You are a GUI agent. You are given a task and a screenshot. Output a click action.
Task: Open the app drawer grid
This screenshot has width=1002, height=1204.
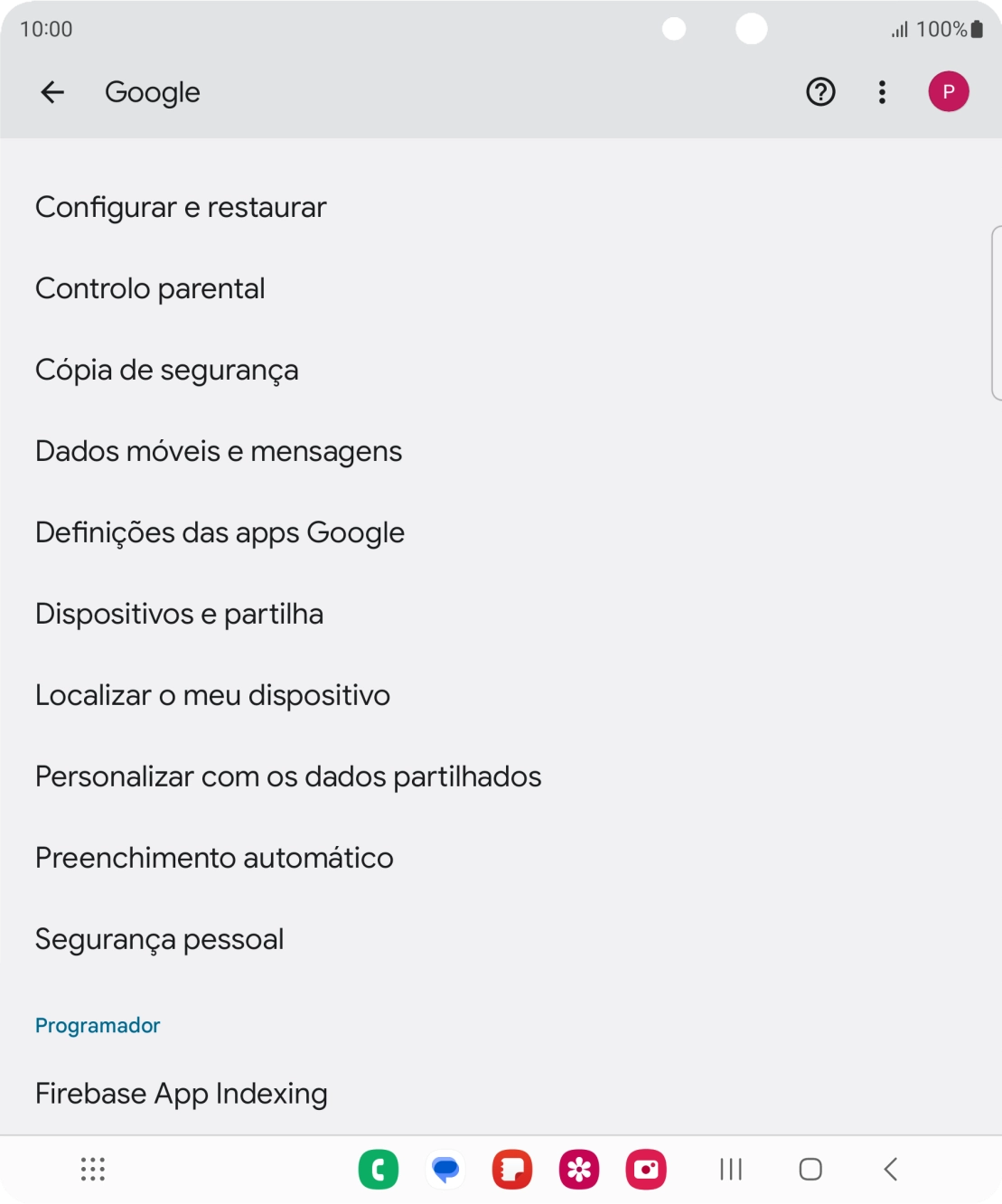(91, 1169)
